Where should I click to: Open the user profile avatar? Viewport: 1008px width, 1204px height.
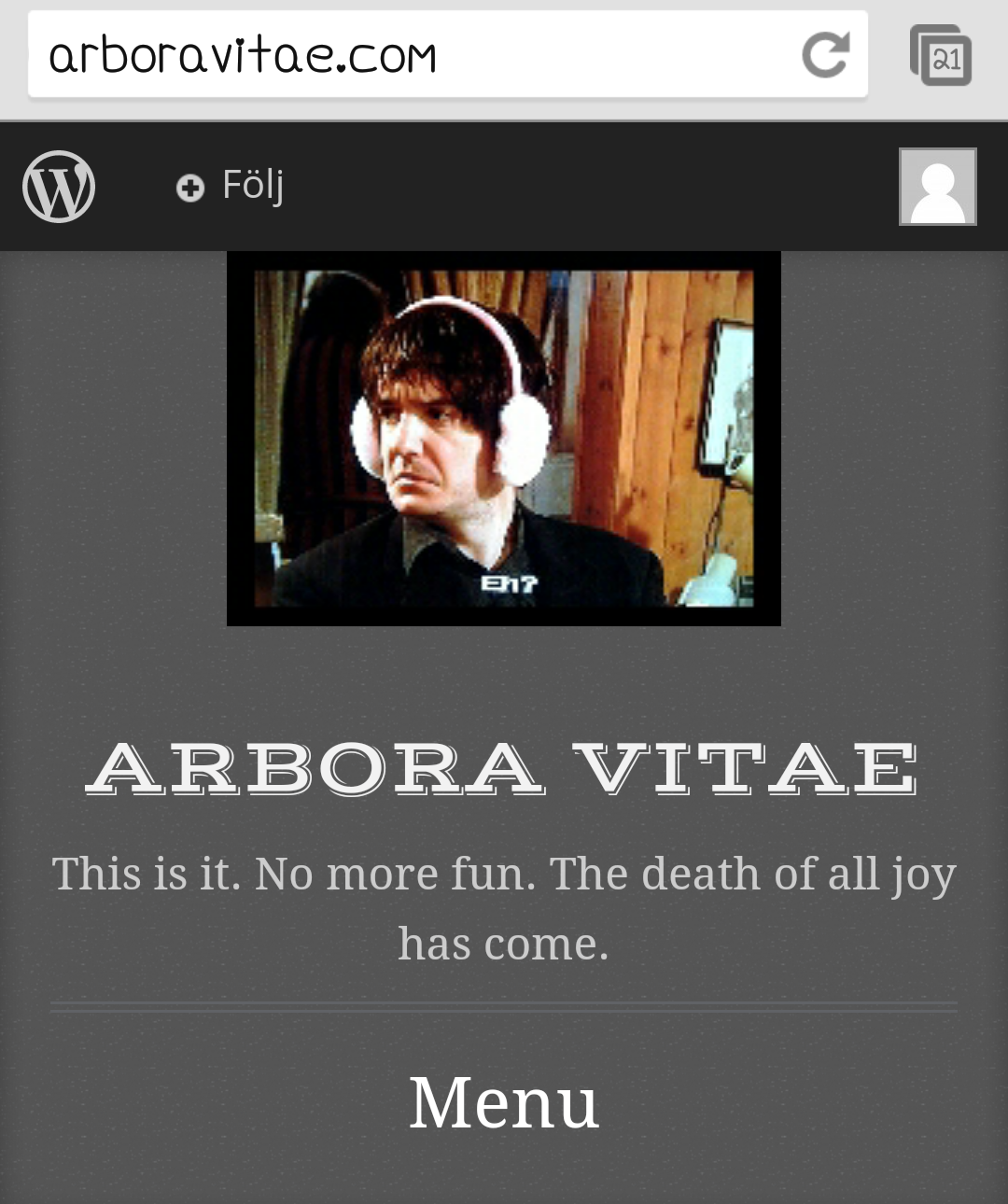click(937, 187)
